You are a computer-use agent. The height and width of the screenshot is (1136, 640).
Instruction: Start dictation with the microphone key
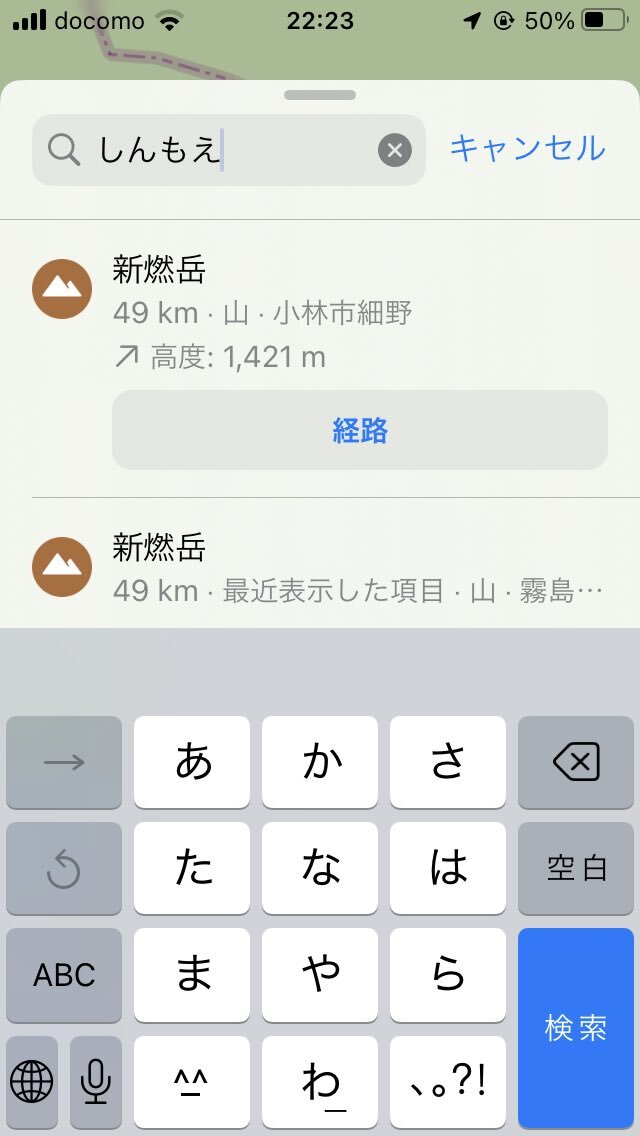[96, 1081]
